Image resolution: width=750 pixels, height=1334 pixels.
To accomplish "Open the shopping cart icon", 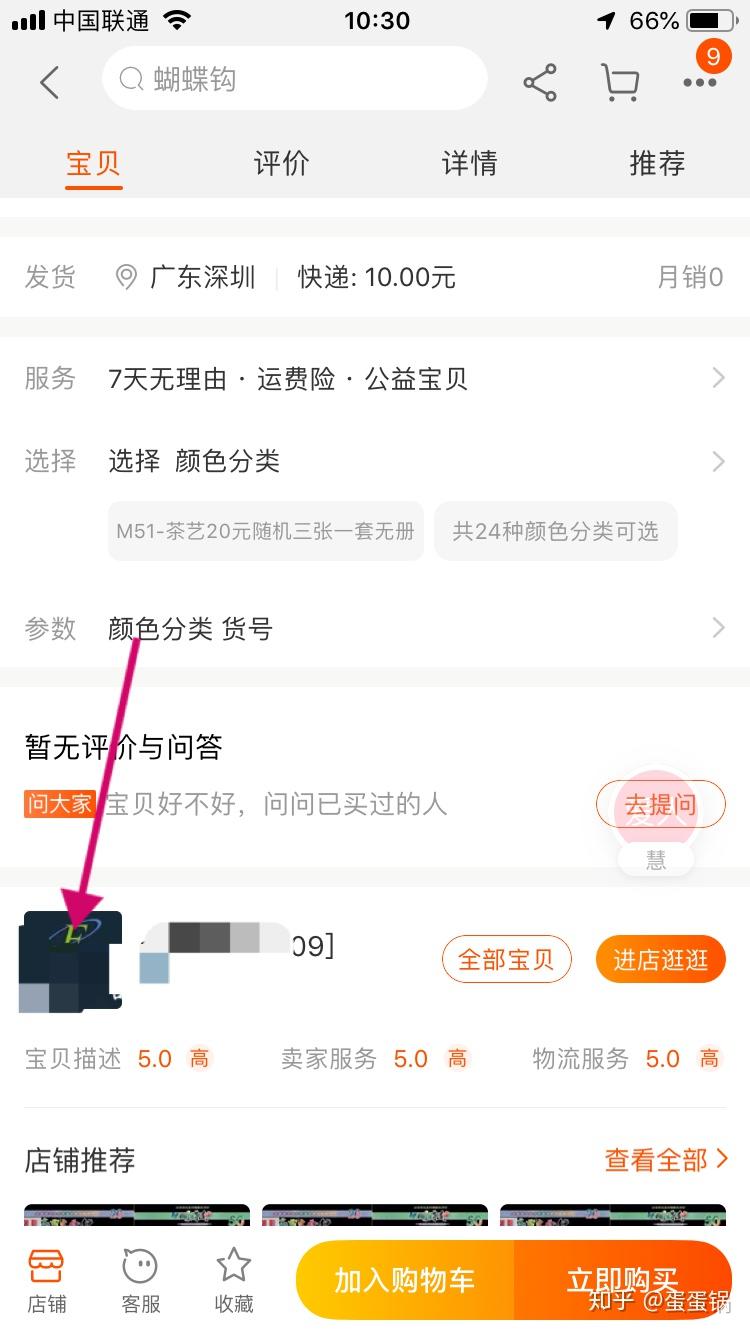I will click(620, 82).
